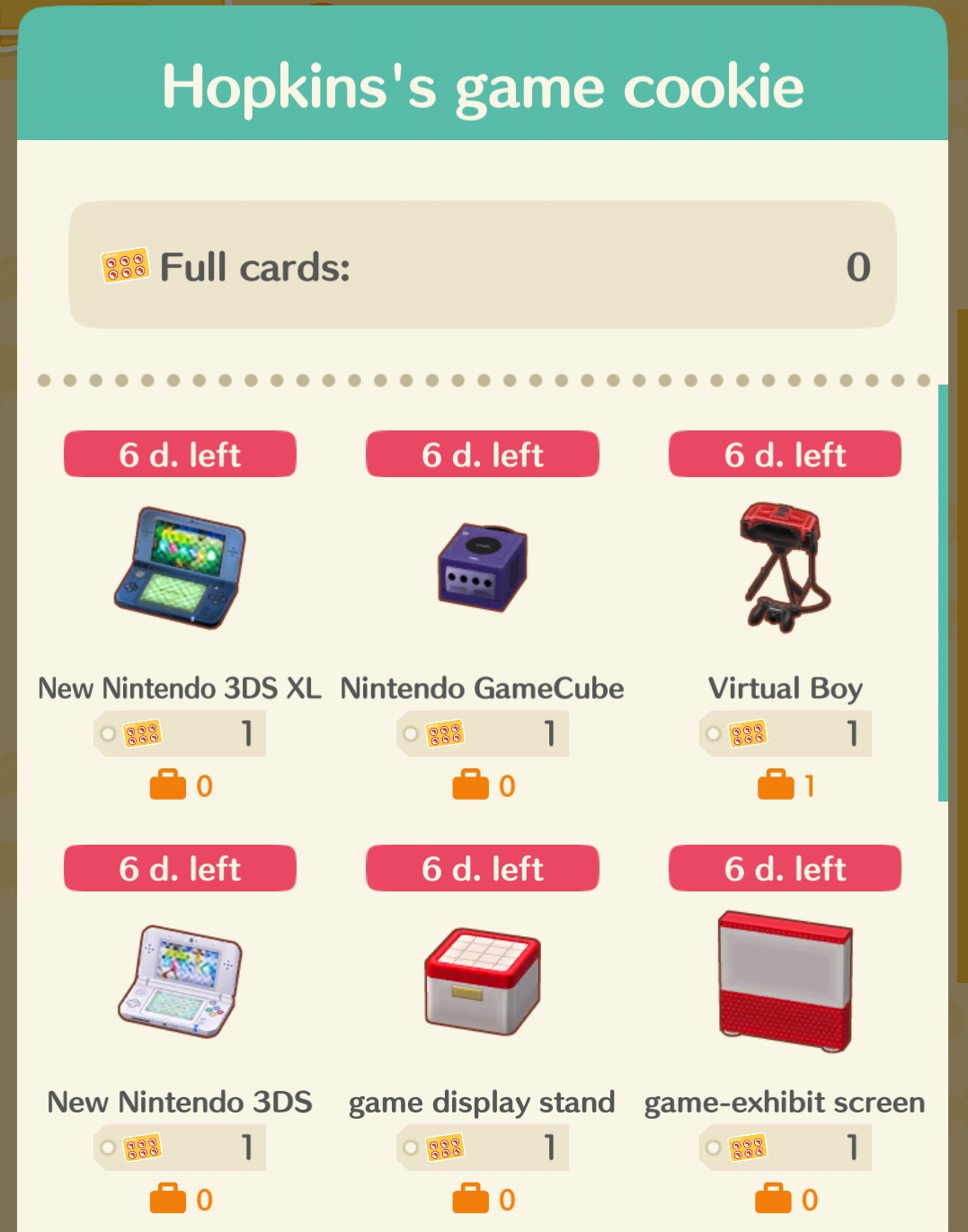
Task: Select the game-exhibit screen item
Action: click(785, 982)
